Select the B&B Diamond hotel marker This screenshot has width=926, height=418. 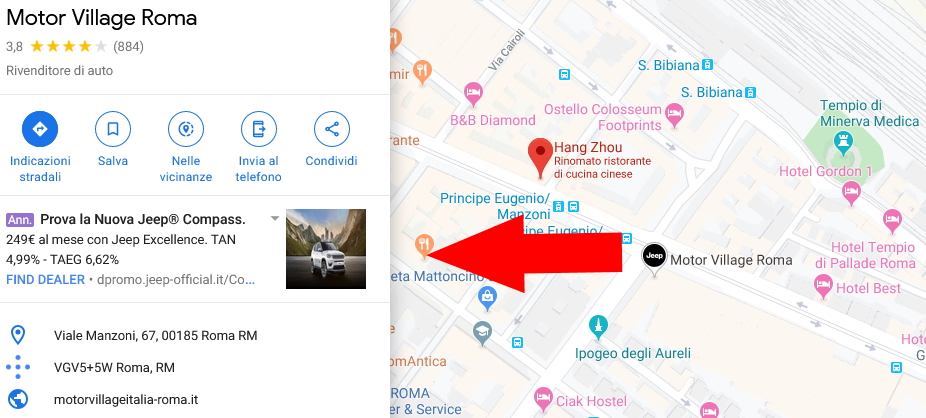click(x=474, y=95)
